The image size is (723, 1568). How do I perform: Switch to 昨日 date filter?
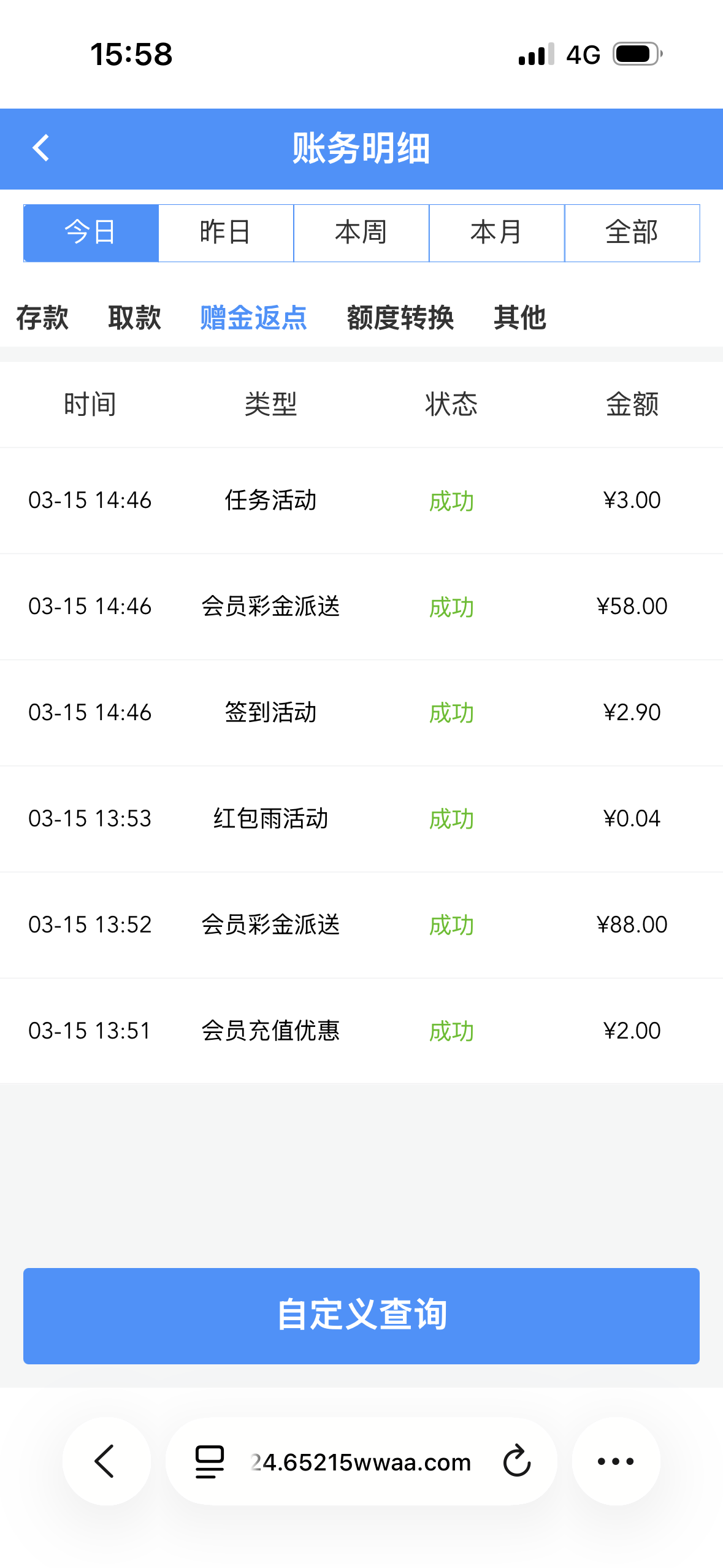(x=226, y=233)
